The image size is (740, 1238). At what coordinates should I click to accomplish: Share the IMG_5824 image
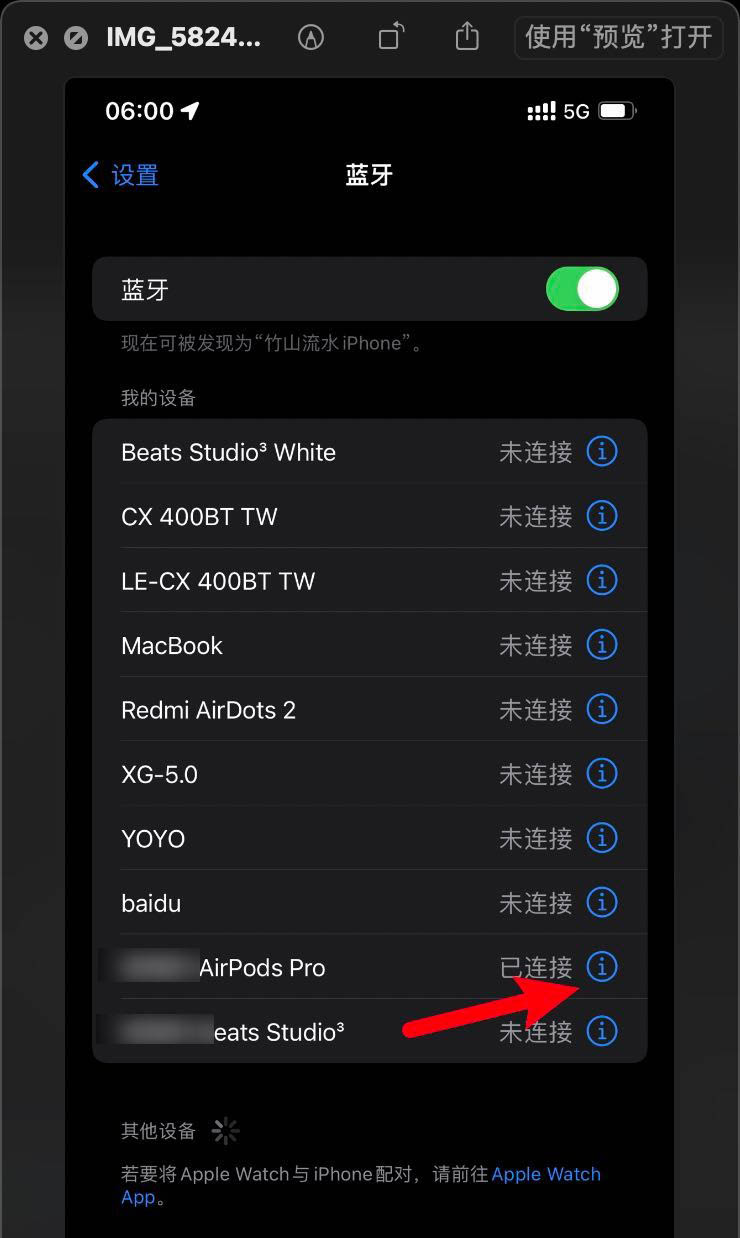pos(467,37)
